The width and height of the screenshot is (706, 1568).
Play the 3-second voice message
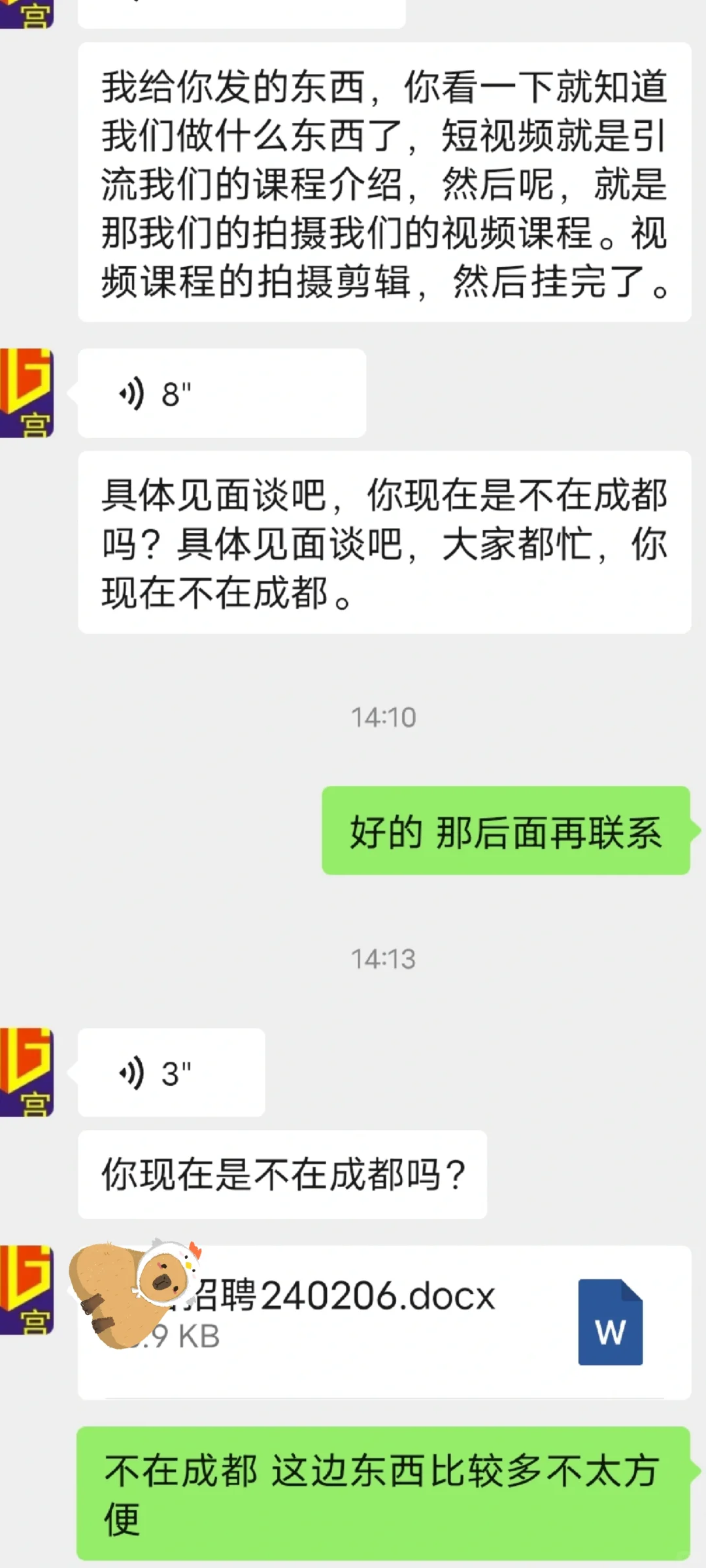click(171, 1073)
